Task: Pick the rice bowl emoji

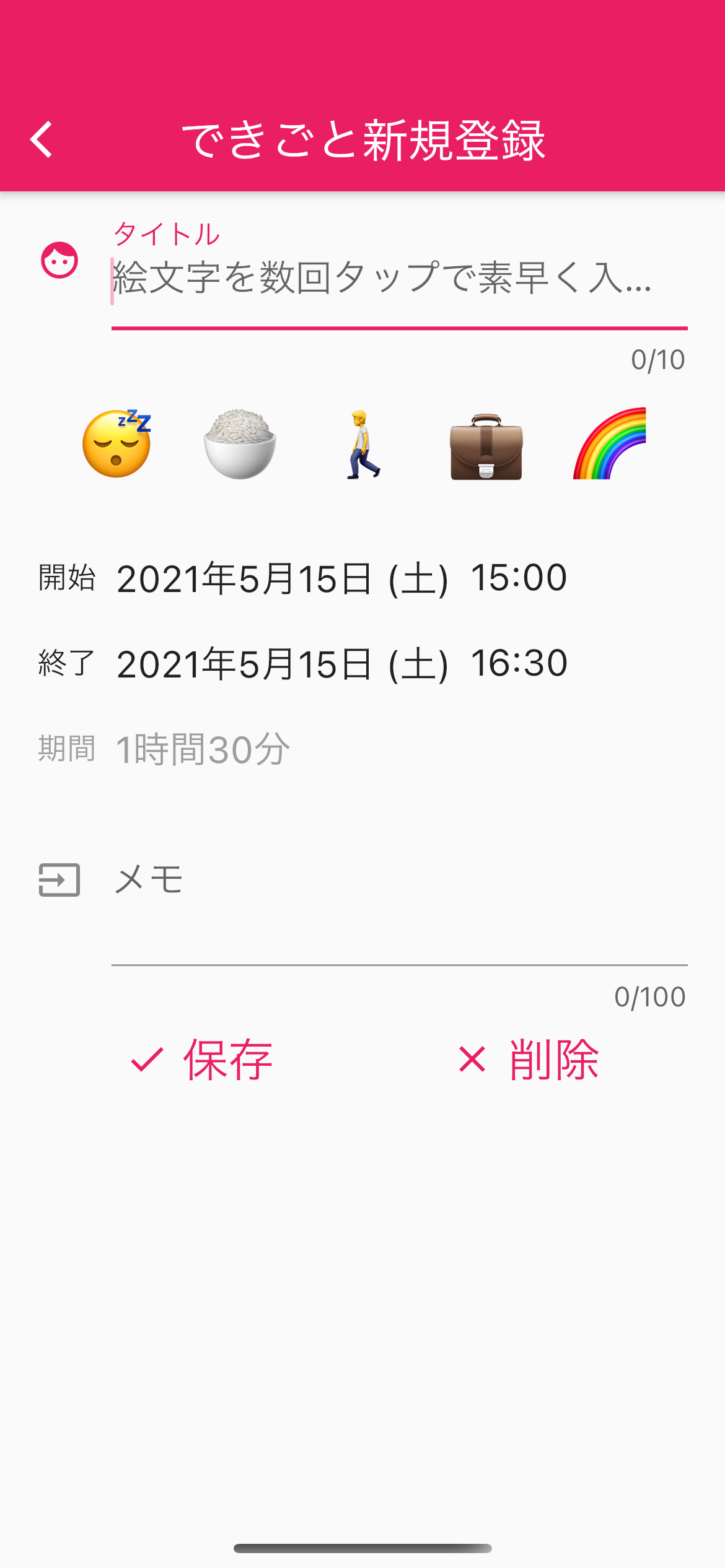Action: (240, 443)
